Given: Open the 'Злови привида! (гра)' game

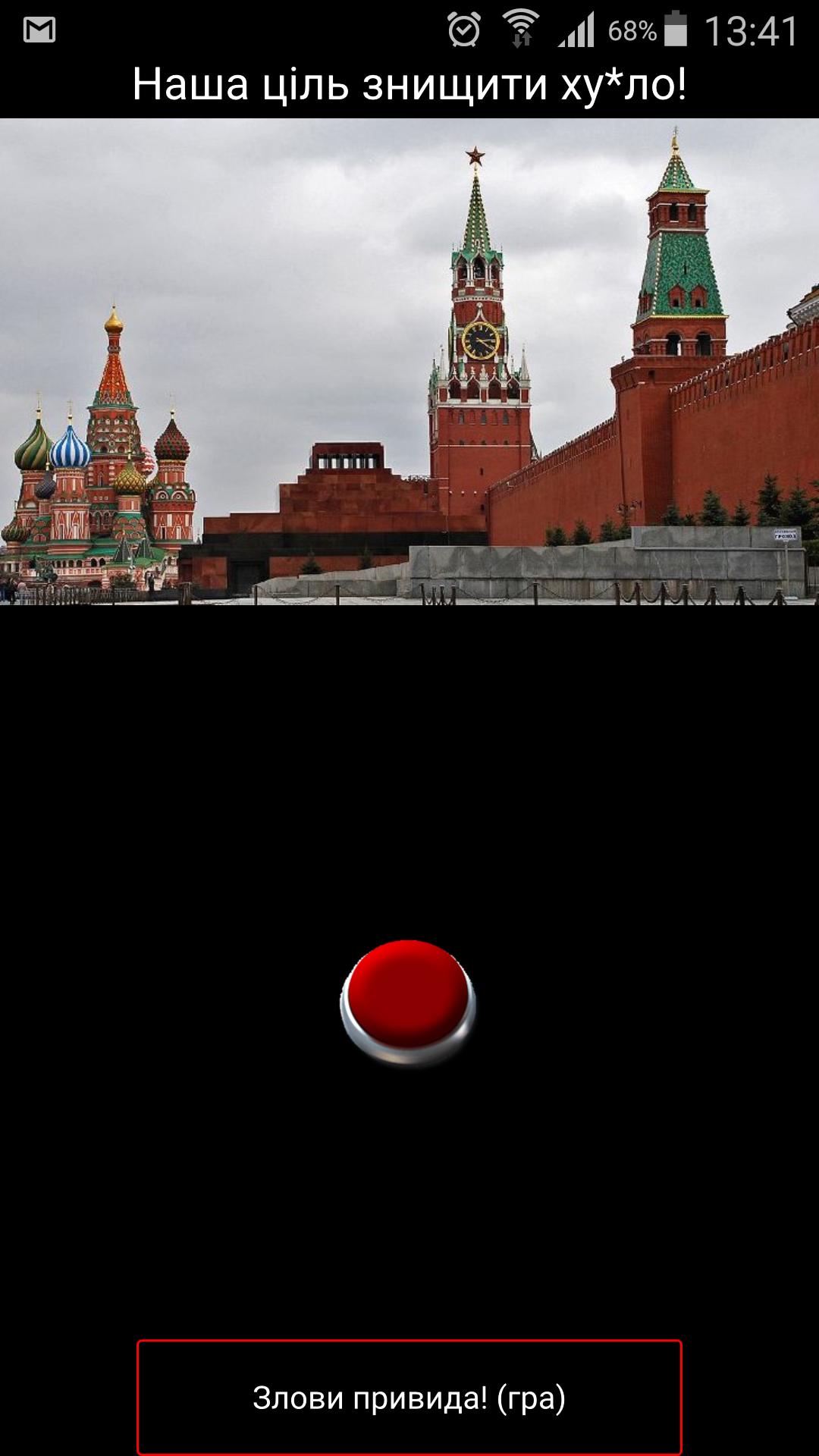Looking at the screenshot, I should pyautogui.click(x=409, y=1398).
